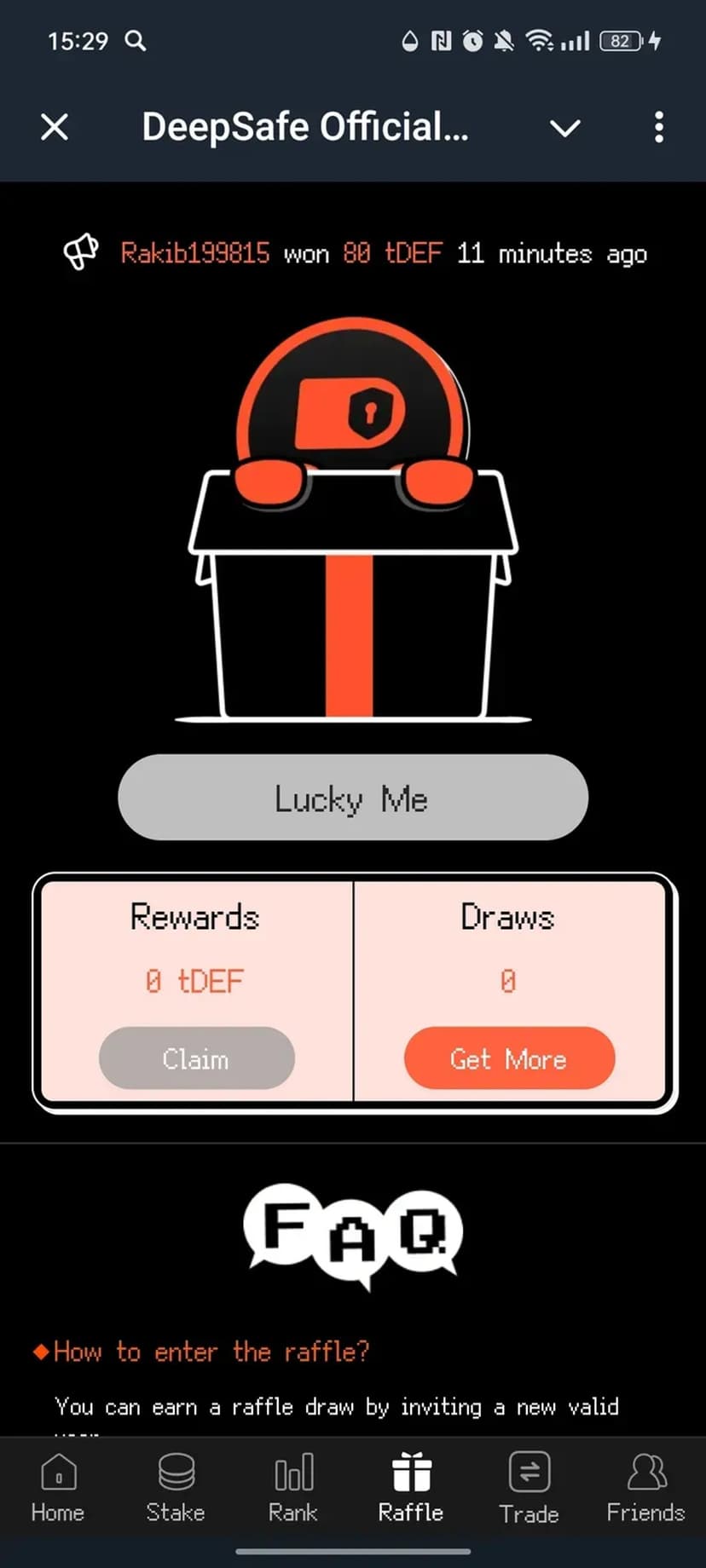The height and width of the screenshot is (1568, 706).
Task: Close the DeepSafe mini app
Action: pyautogui.click(x=55, y=128)
